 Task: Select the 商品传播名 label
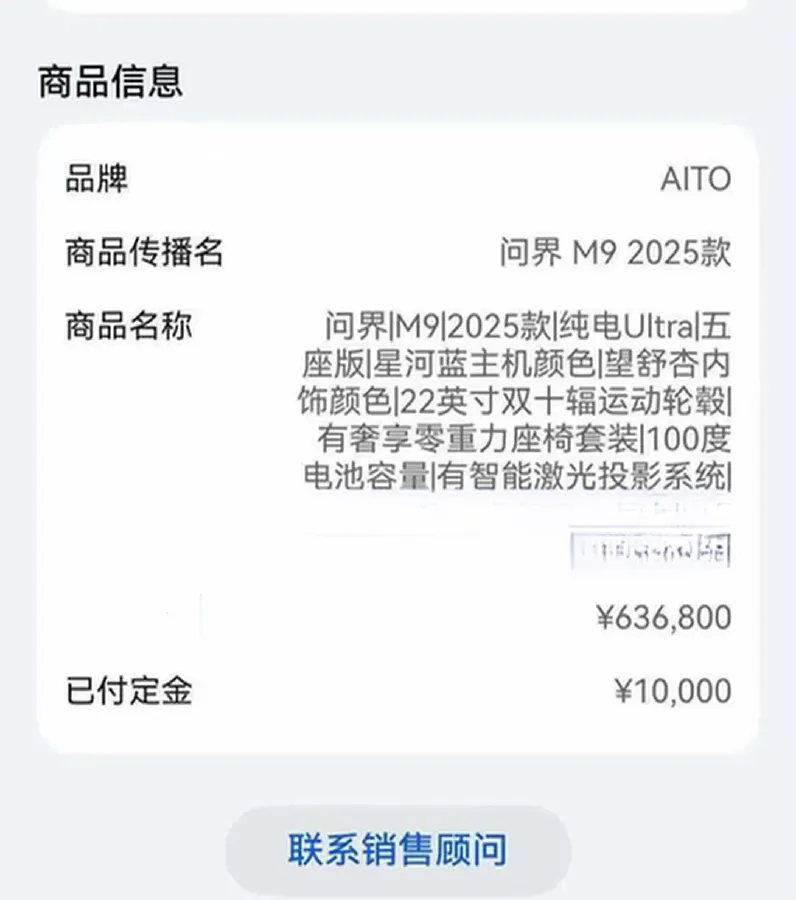coord(145,255)
